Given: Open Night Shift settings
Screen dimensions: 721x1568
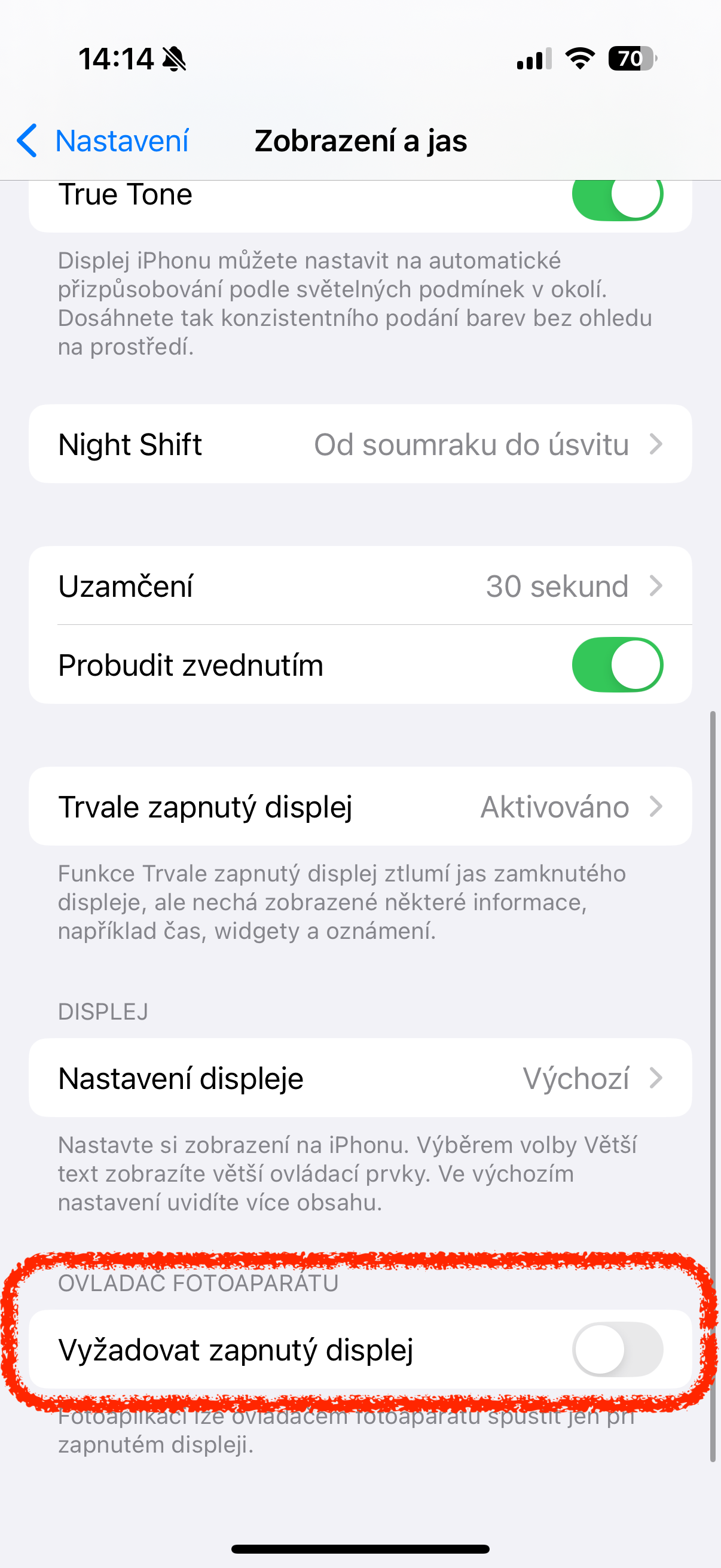Looking at the screenshot, I should 360,444.
